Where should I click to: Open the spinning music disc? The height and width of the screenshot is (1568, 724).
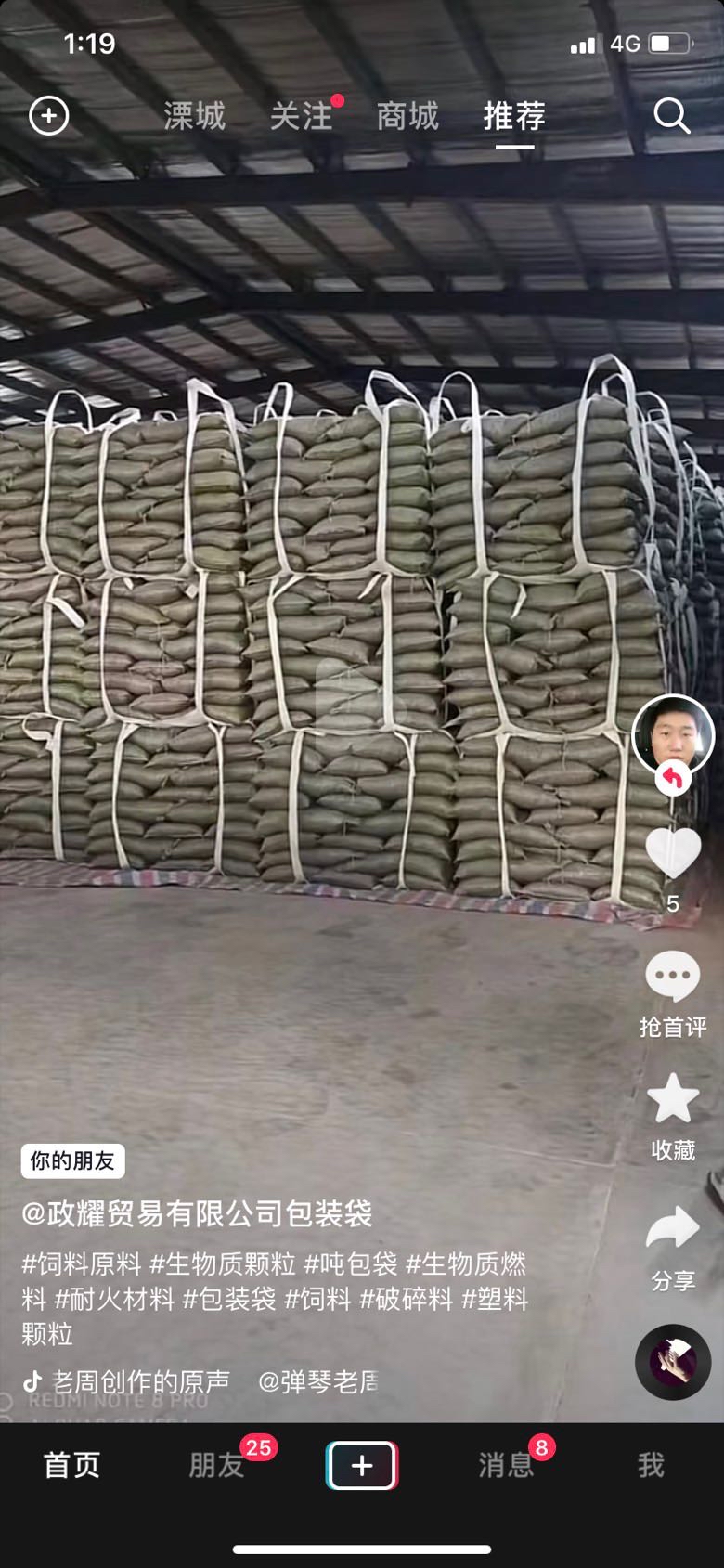[x=673, y=1362]
